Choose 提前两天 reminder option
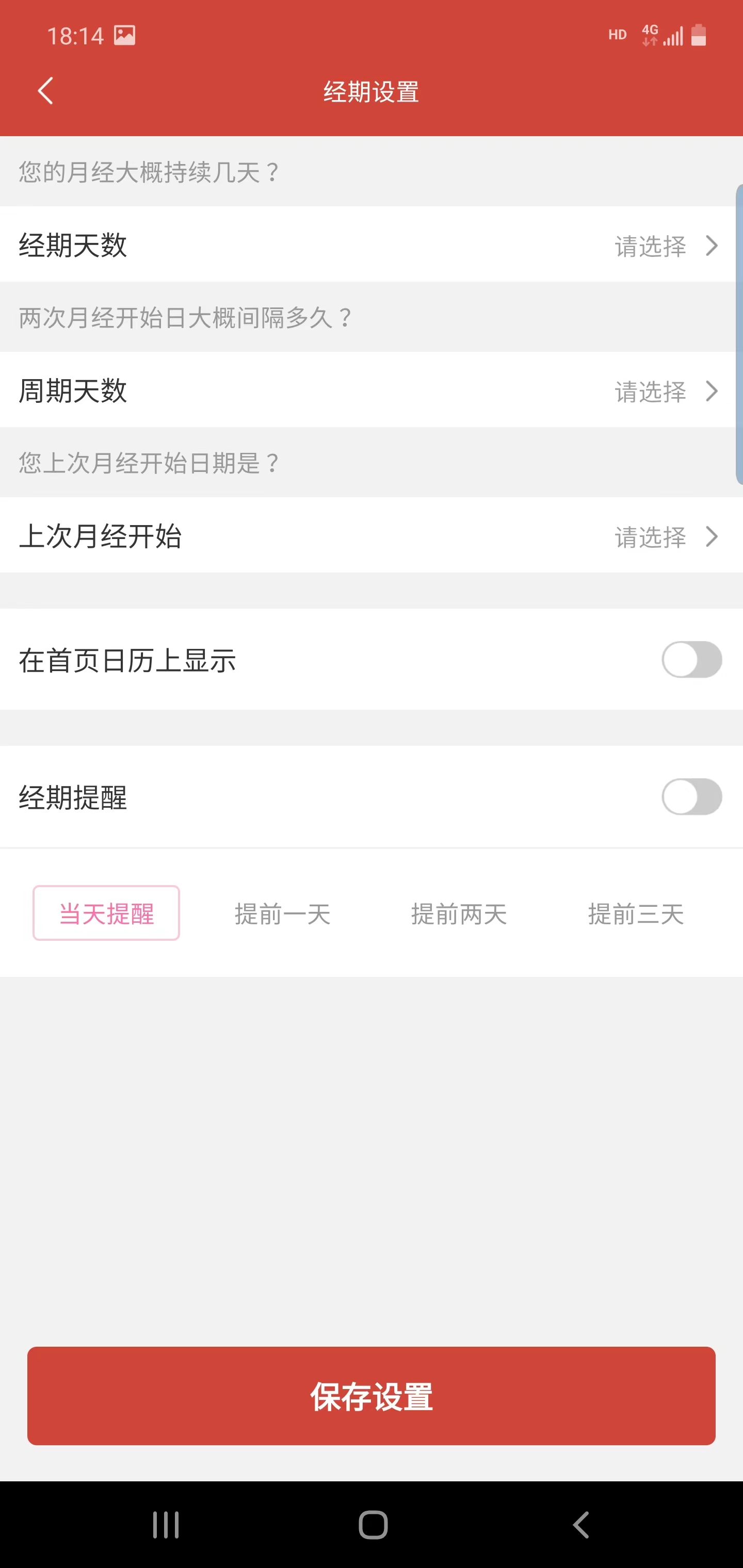Image resolution: width=743 pixels, height=1568 pixels. click(459, 913)
